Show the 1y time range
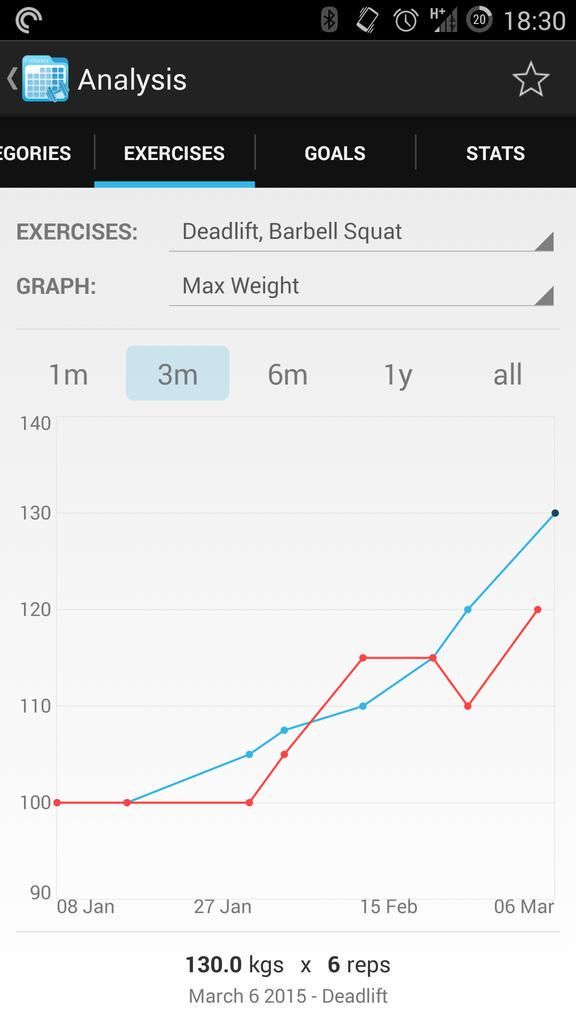Image resolution: width=576 pixels, height=1024 pixels. click(x=397, y=374)
